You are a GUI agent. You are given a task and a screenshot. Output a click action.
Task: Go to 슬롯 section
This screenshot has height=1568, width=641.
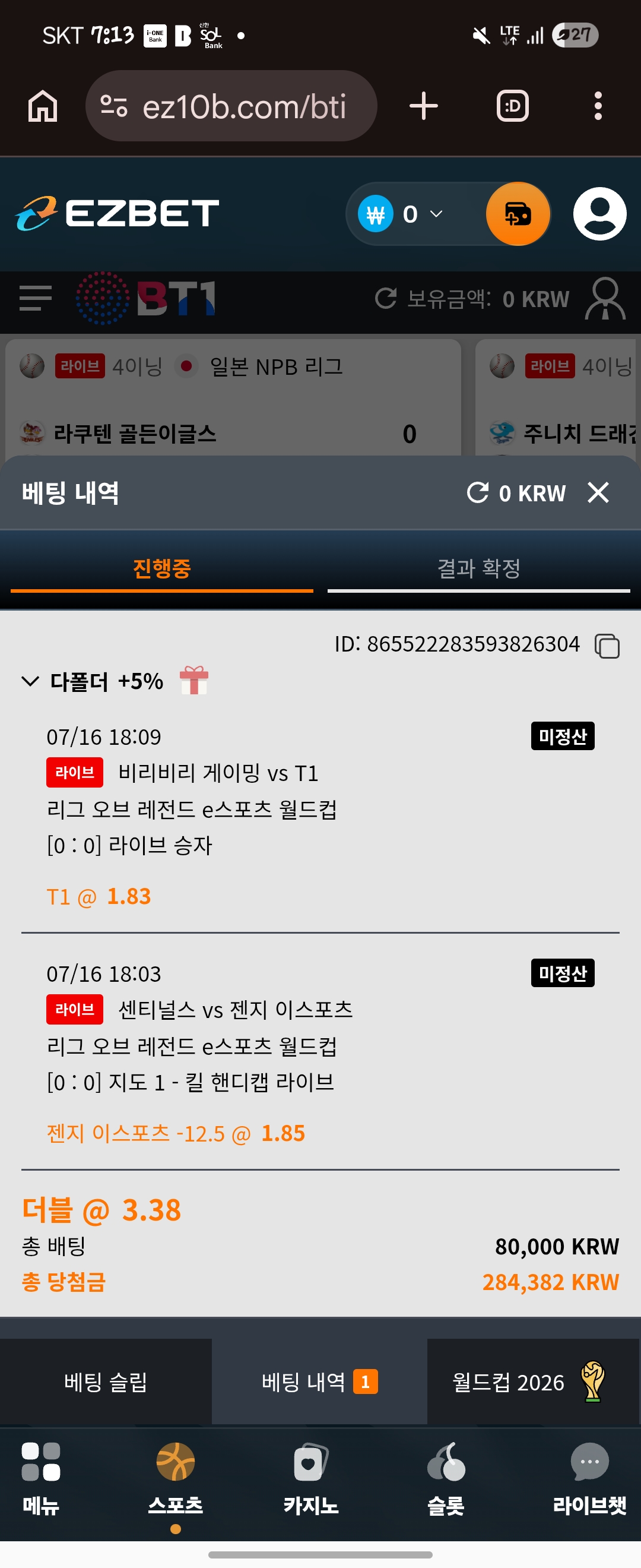click(446, 1478)
